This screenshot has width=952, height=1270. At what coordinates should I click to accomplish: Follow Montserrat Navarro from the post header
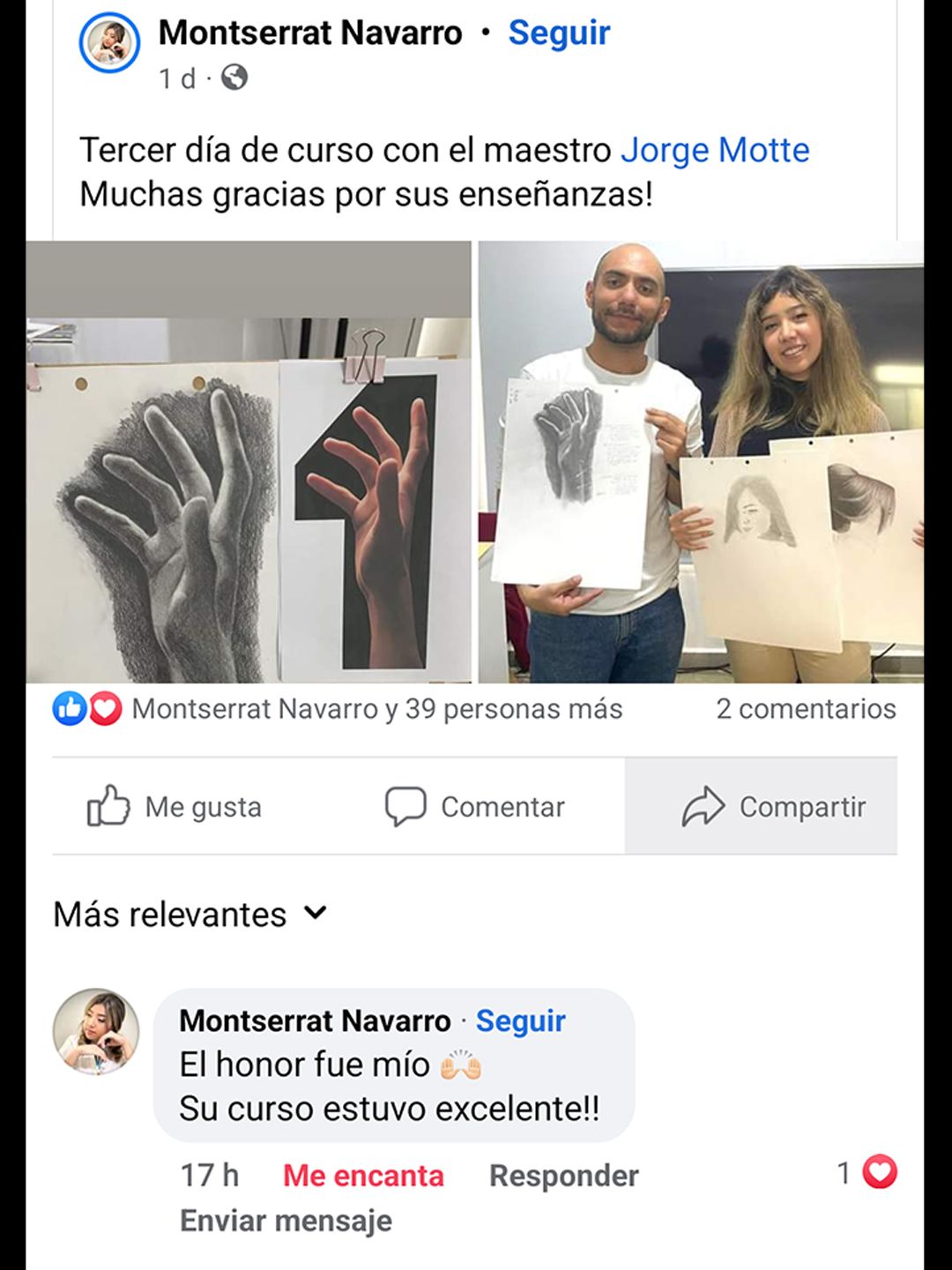[x=559, y=34]
